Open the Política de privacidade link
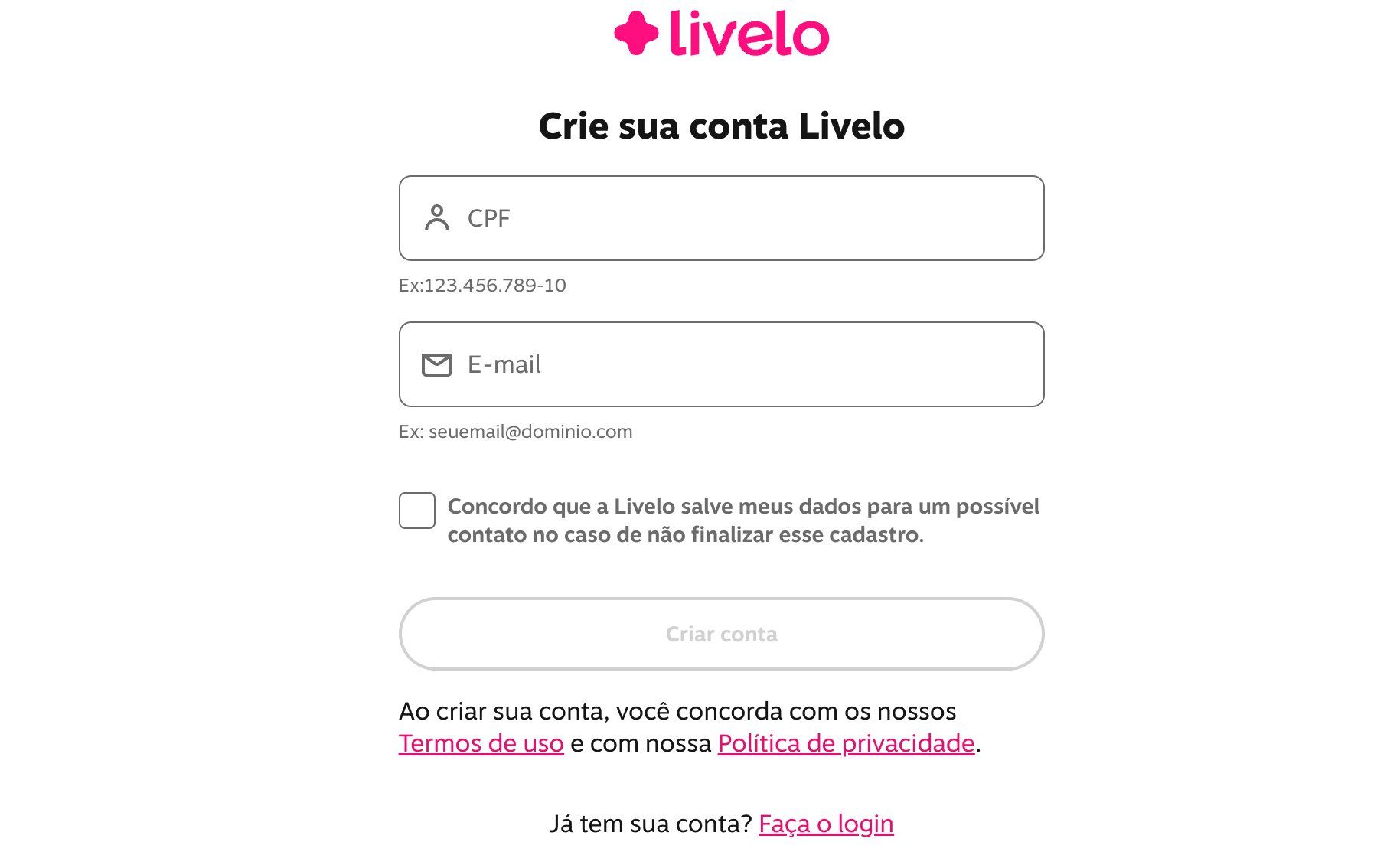This screenshot has height=855, width=1400. click(846, 743)
